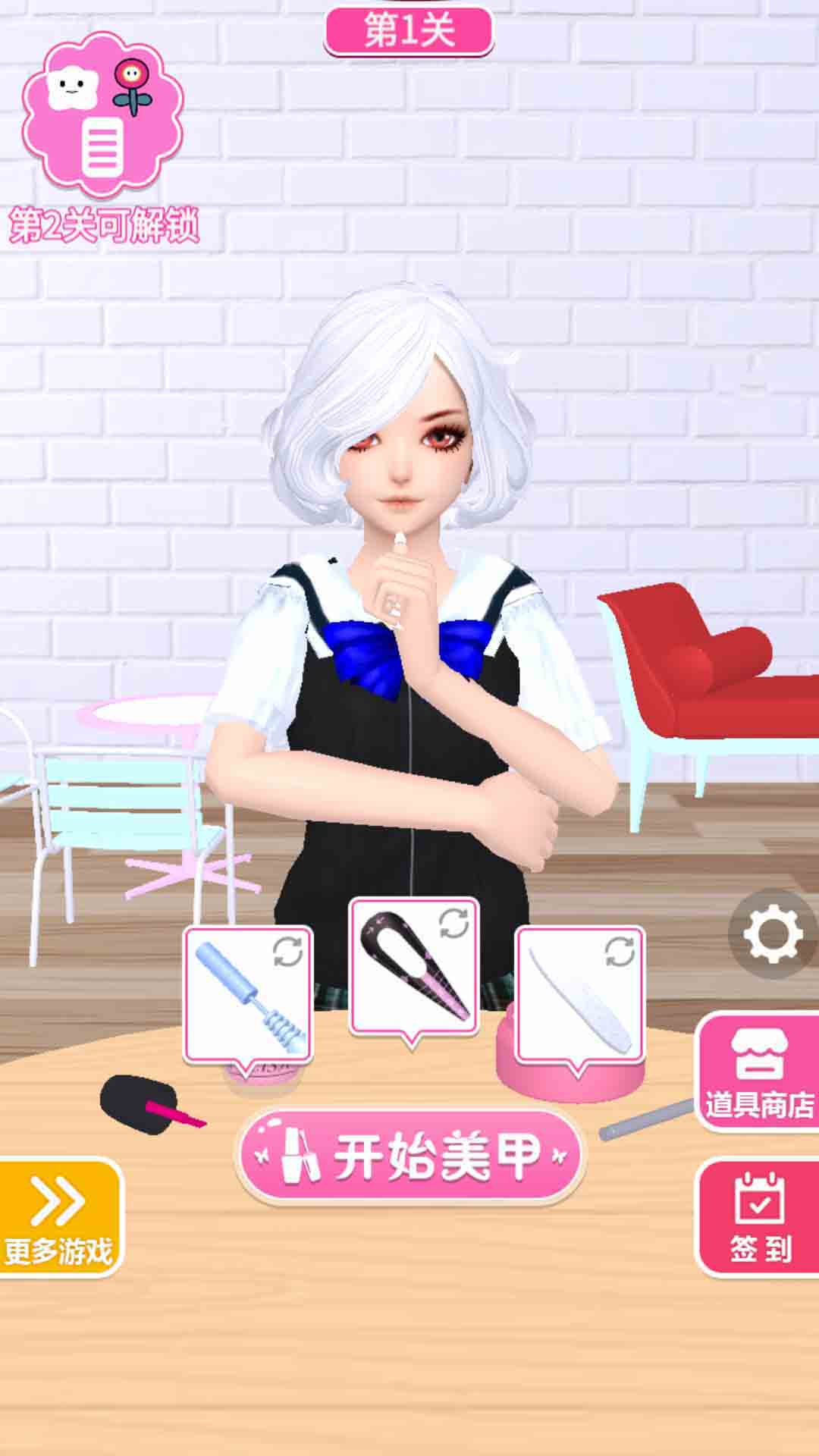Open the settings gear
Image resolution: width=819 pixels, height=1456 pixels.
point(773,935)
